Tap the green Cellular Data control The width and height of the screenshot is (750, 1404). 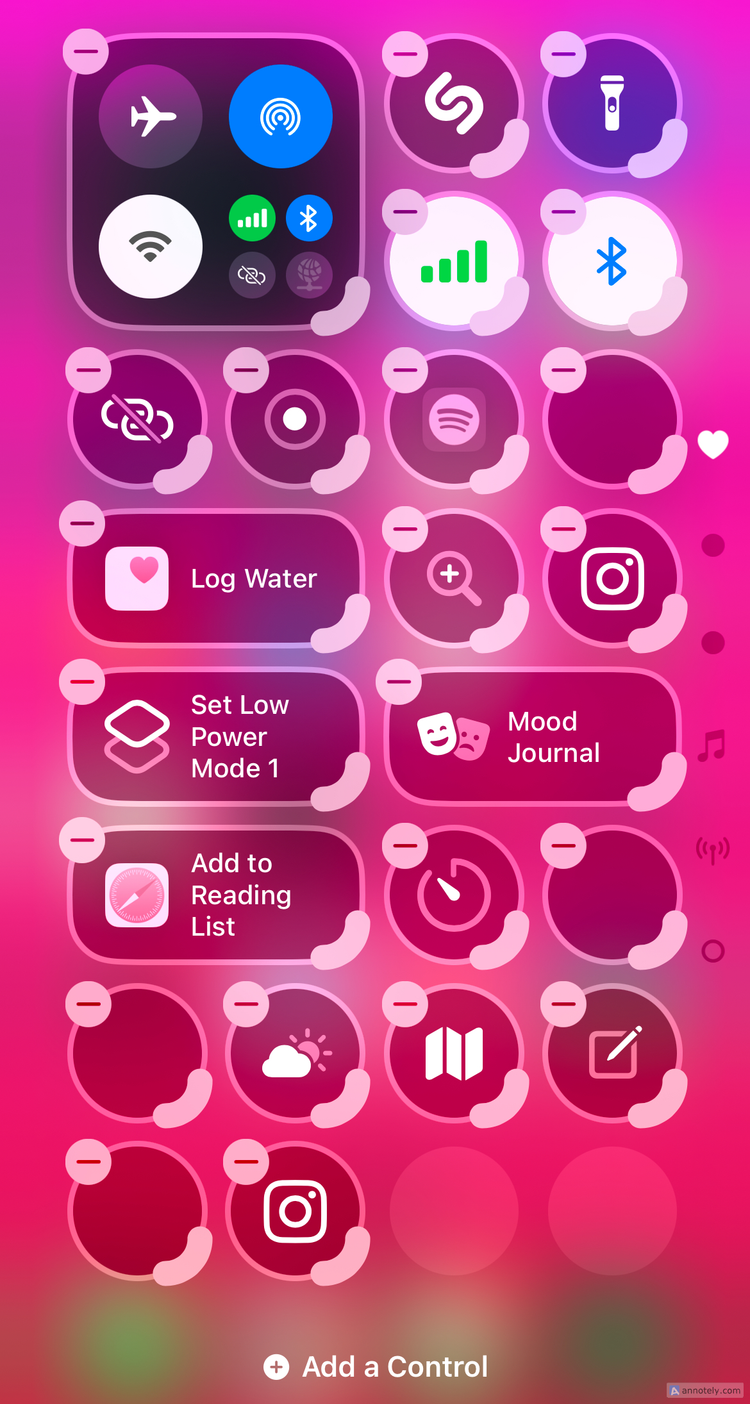click(x=457, y=262)
